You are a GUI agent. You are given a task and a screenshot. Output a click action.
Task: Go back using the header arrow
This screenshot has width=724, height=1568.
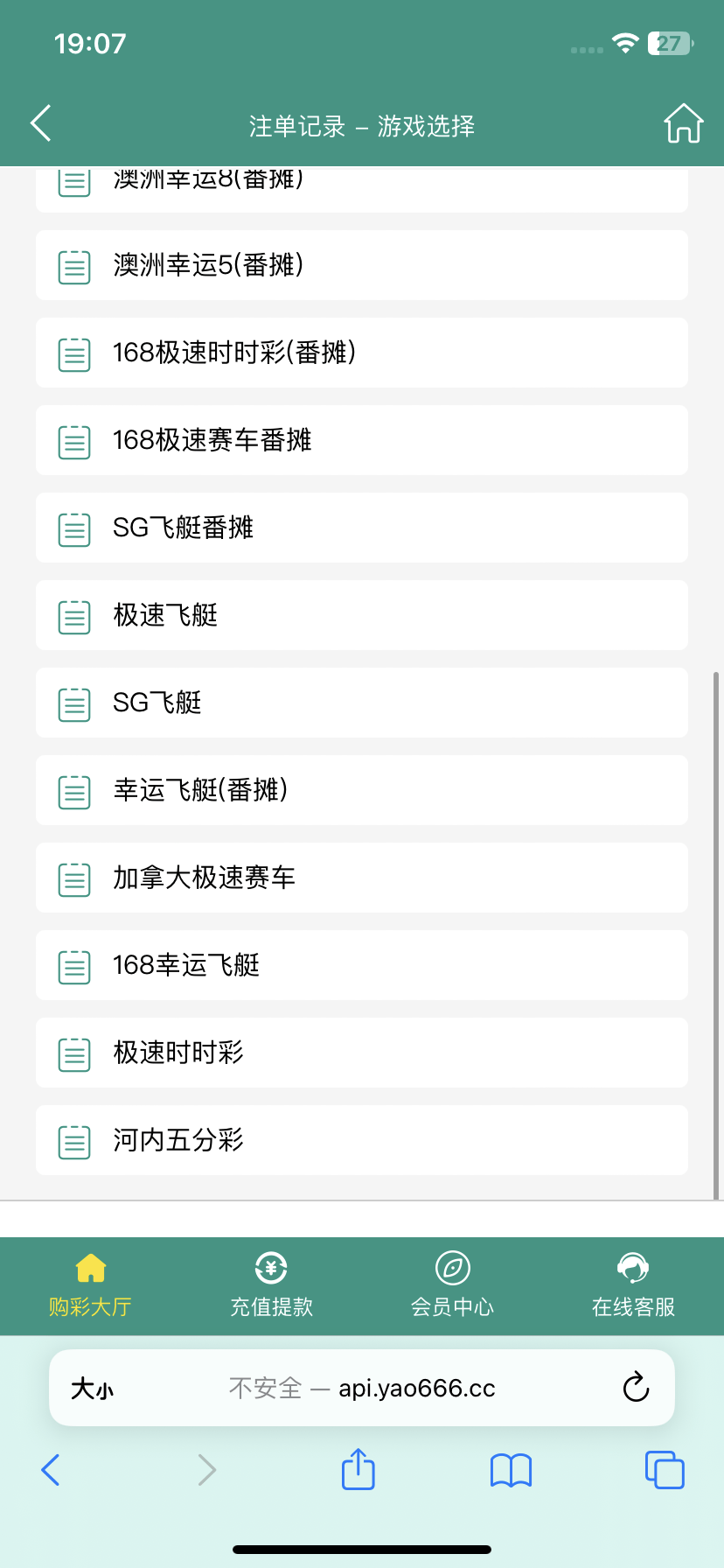point(41,123)
